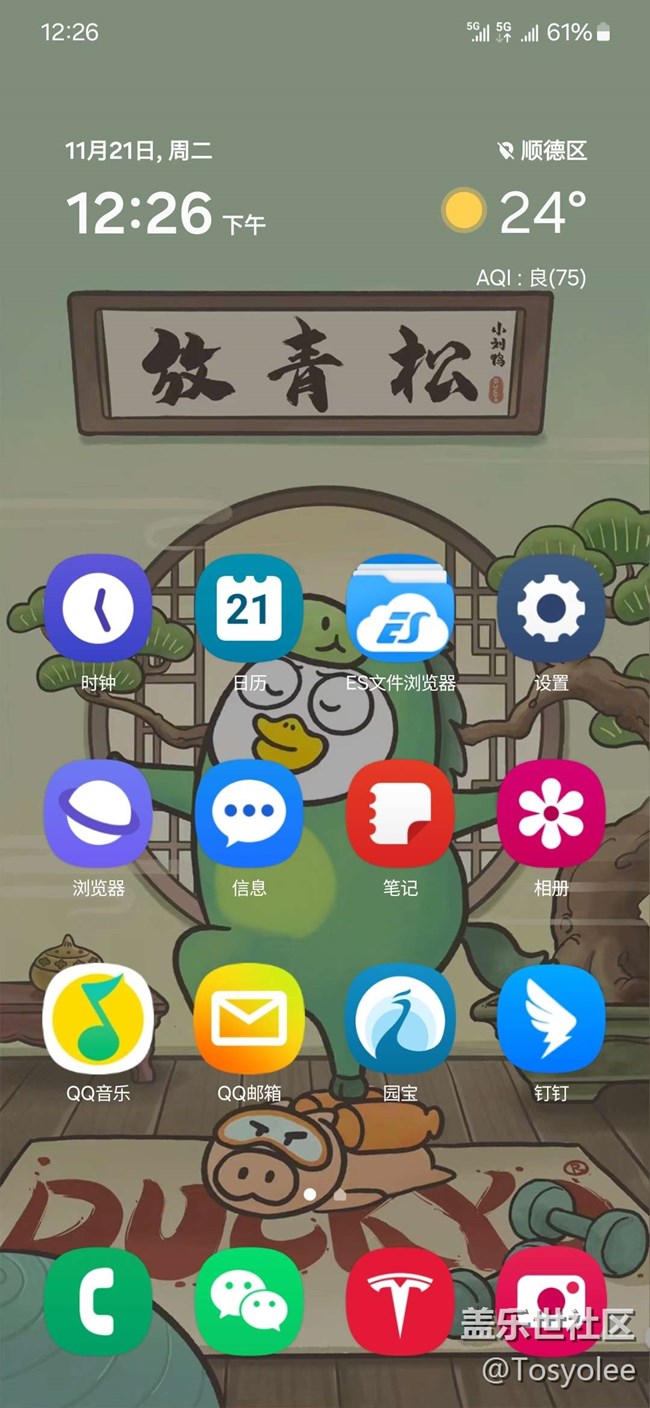Launch the 日历 calendar app
Viewport: 650px width, 1408px height.
tap(249, 608)
